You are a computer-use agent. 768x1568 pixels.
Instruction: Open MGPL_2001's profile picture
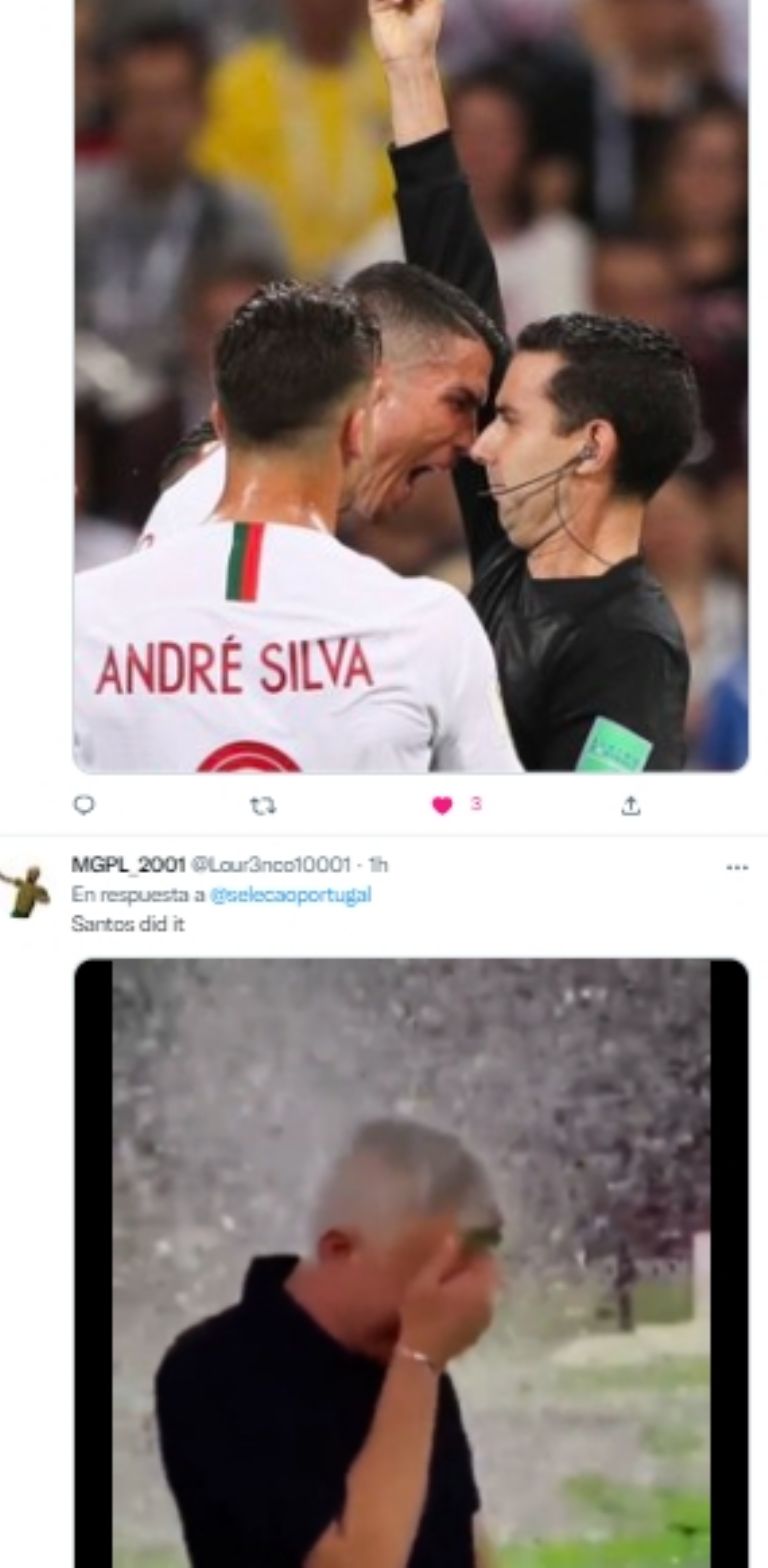(25, 890)
